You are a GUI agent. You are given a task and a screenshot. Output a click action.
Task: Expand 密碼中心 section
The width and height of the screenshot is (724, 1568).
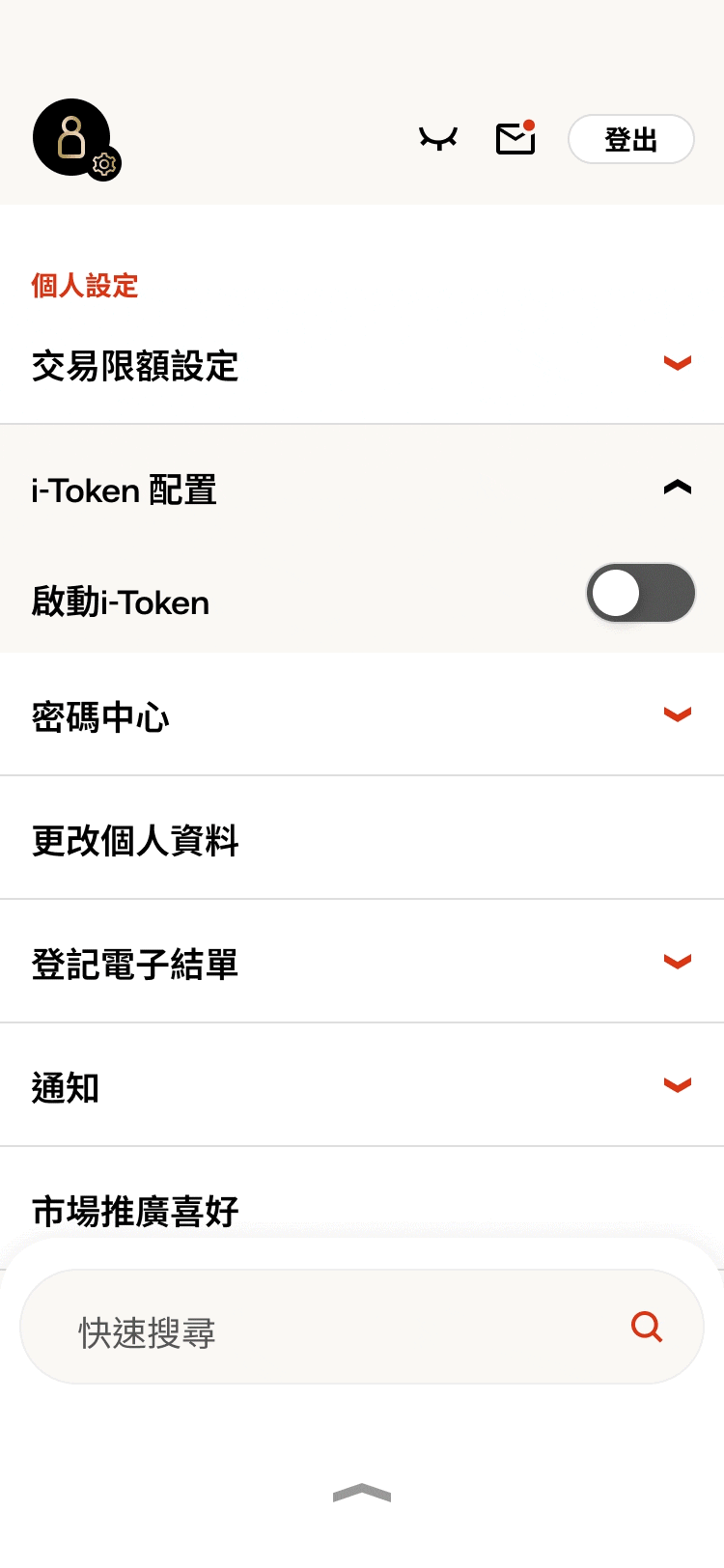[x=677, y=715]
